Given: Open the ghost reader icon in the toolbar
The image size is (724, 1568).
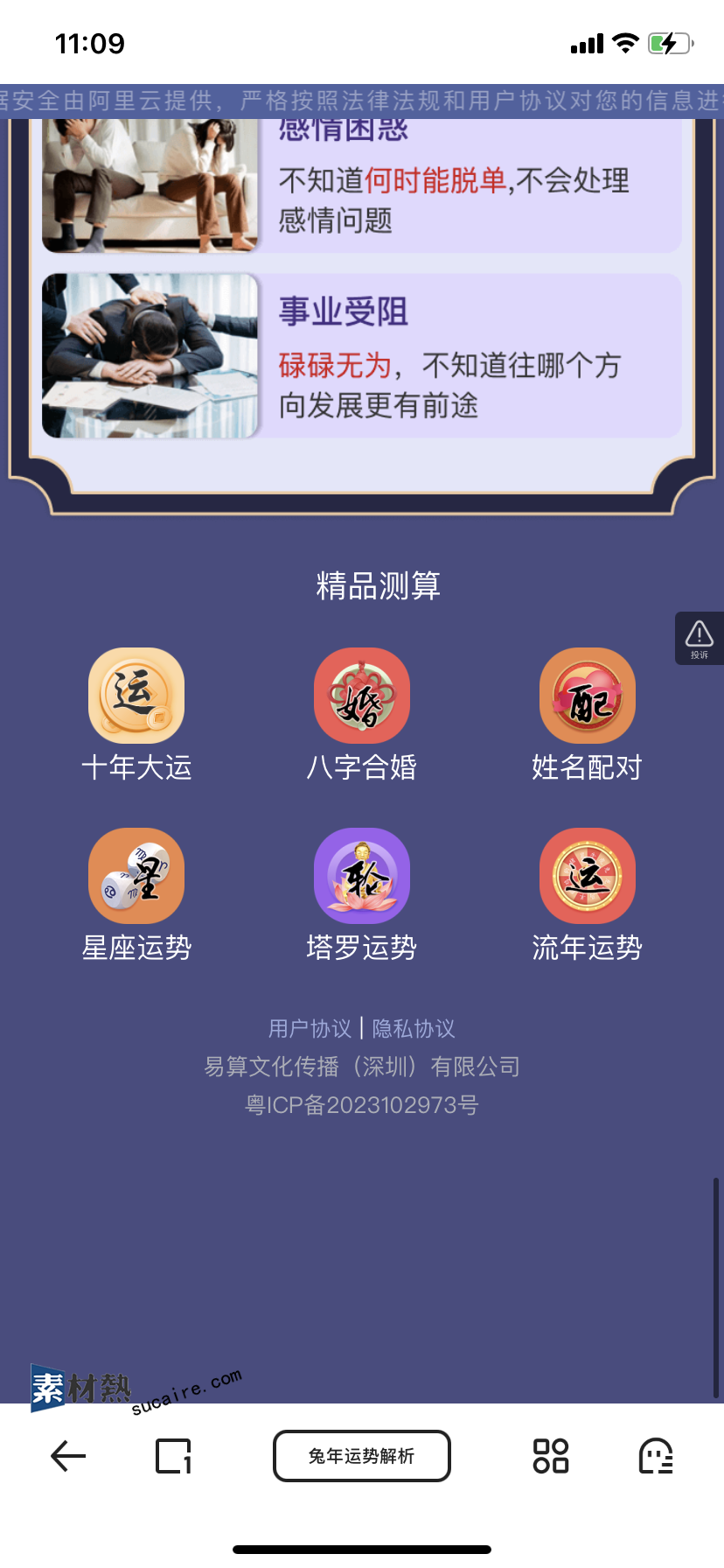Looking at the screenshot, I should tap(656, 1456).
